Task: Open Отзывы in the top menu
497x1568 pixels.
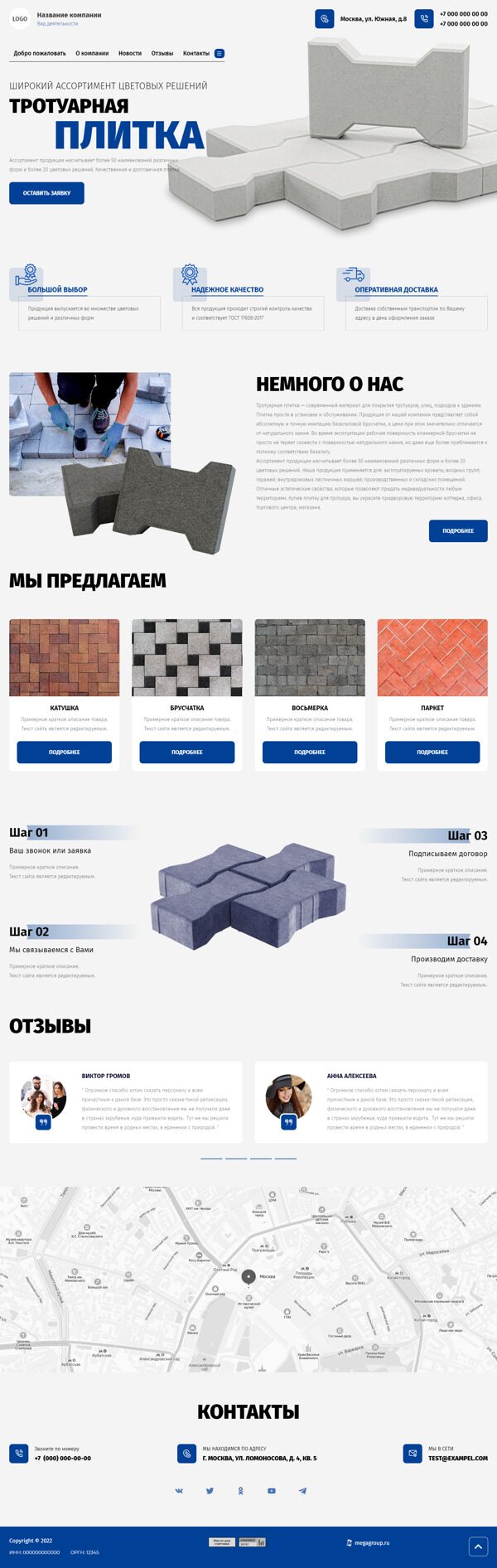Action: [162, 53]
